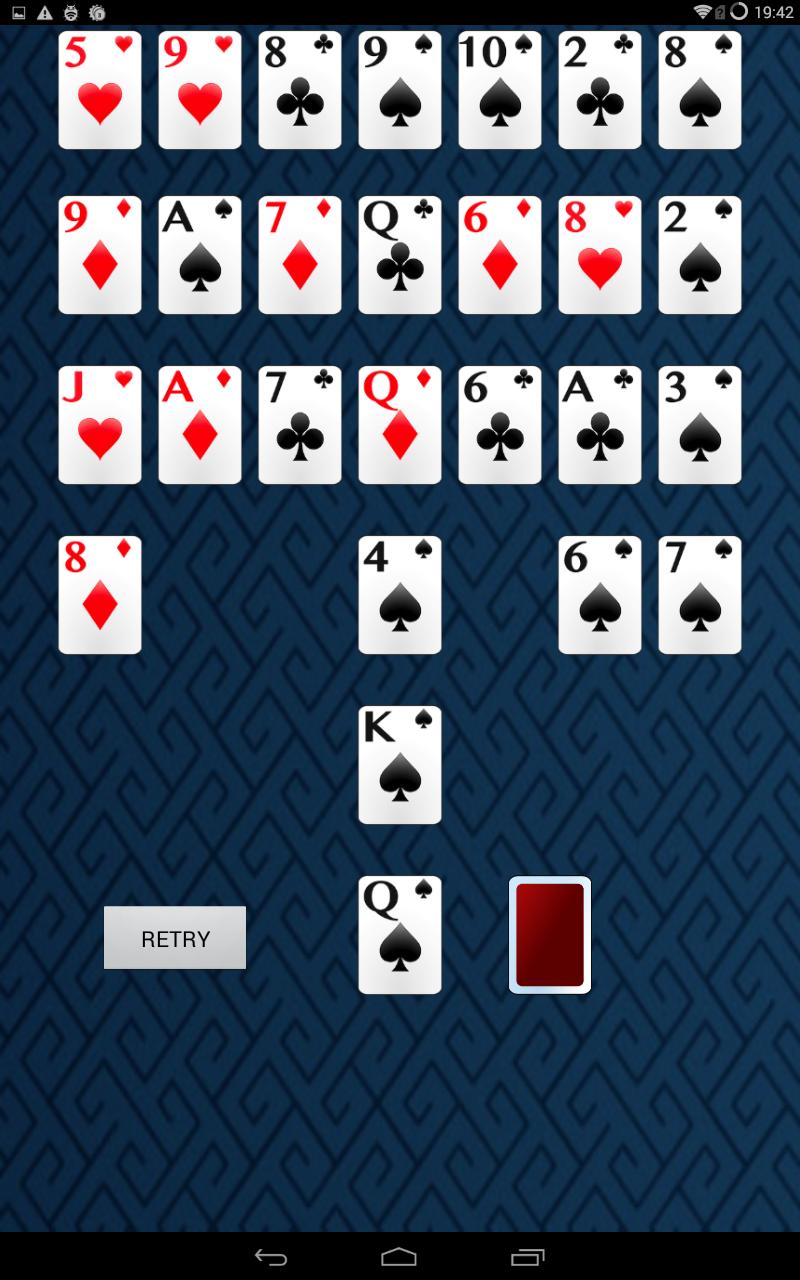
Task: Go back using the navigation bar
Action: [270, 1257]
